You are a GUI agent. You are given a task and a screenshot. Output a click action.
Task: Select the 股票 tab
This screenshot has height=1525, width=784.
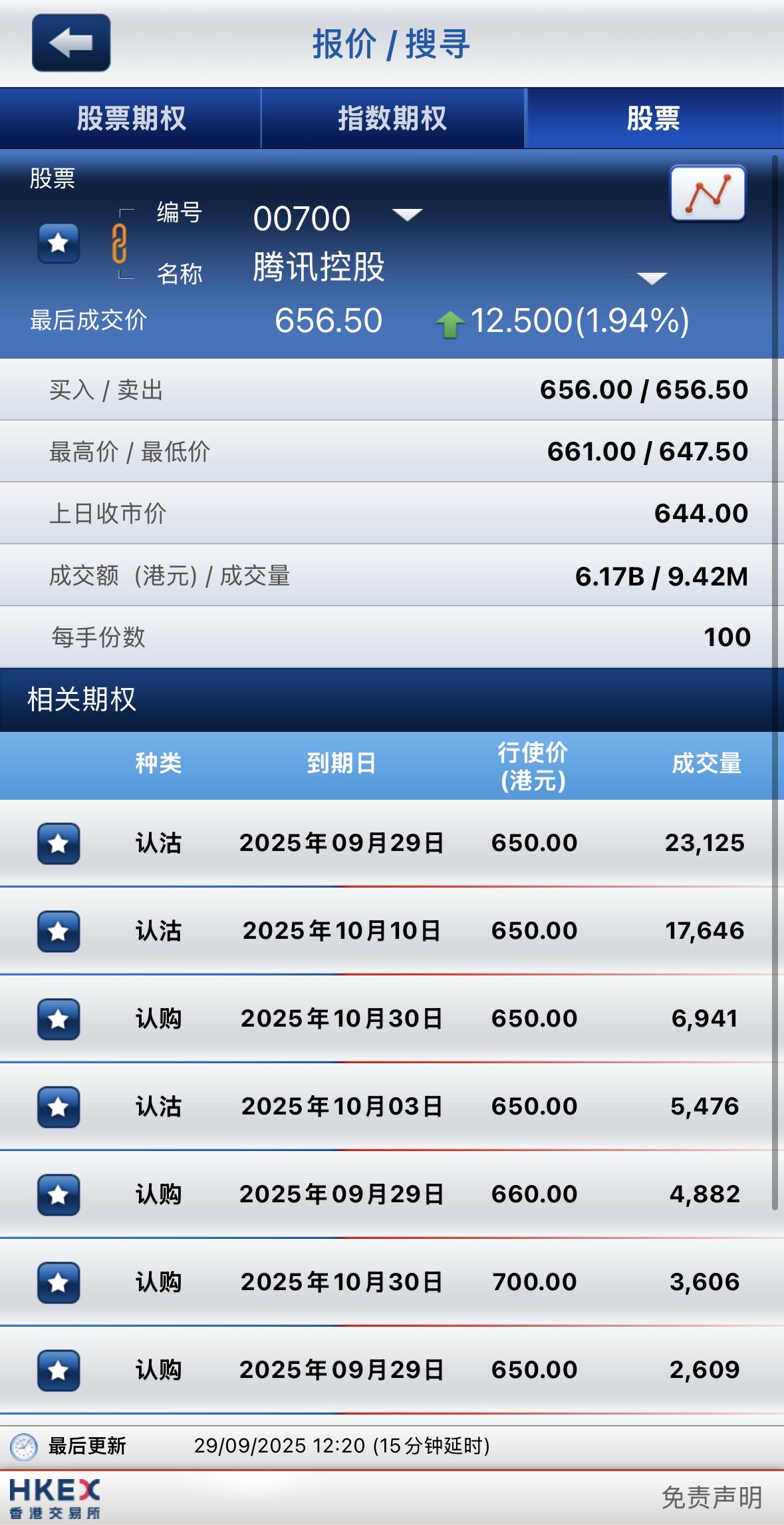pos(653,118)
